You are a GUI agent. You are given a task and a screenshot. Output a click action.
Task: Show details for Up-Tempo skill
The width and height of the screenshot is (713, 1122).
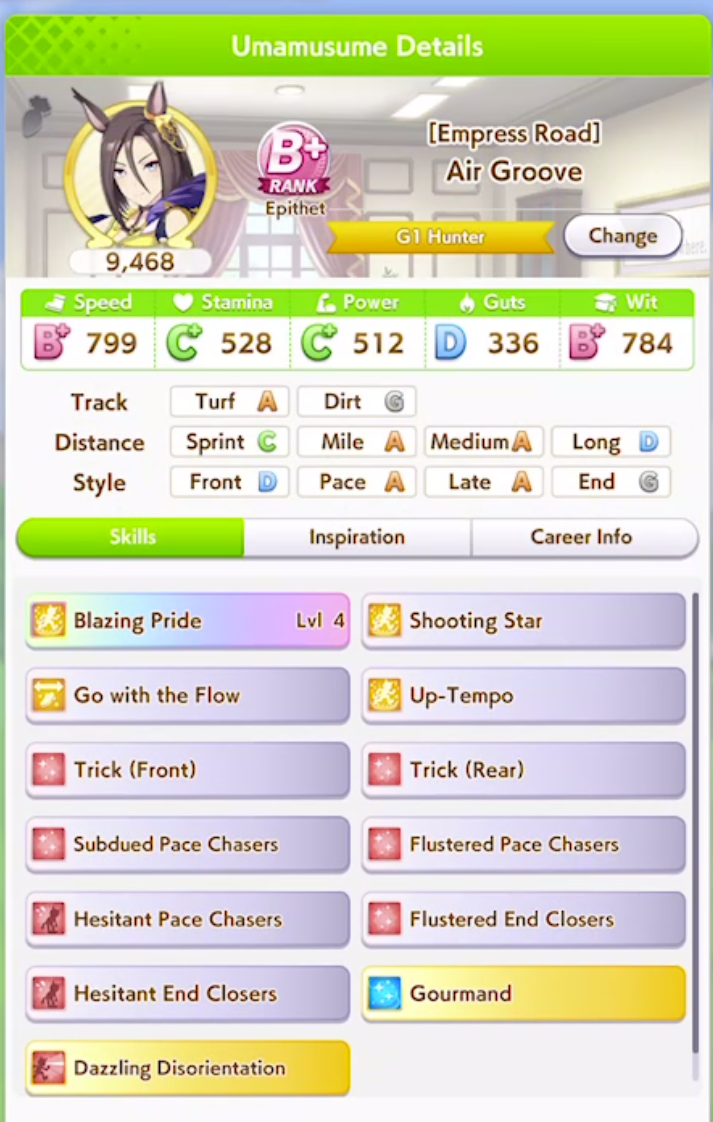(523, 695)
